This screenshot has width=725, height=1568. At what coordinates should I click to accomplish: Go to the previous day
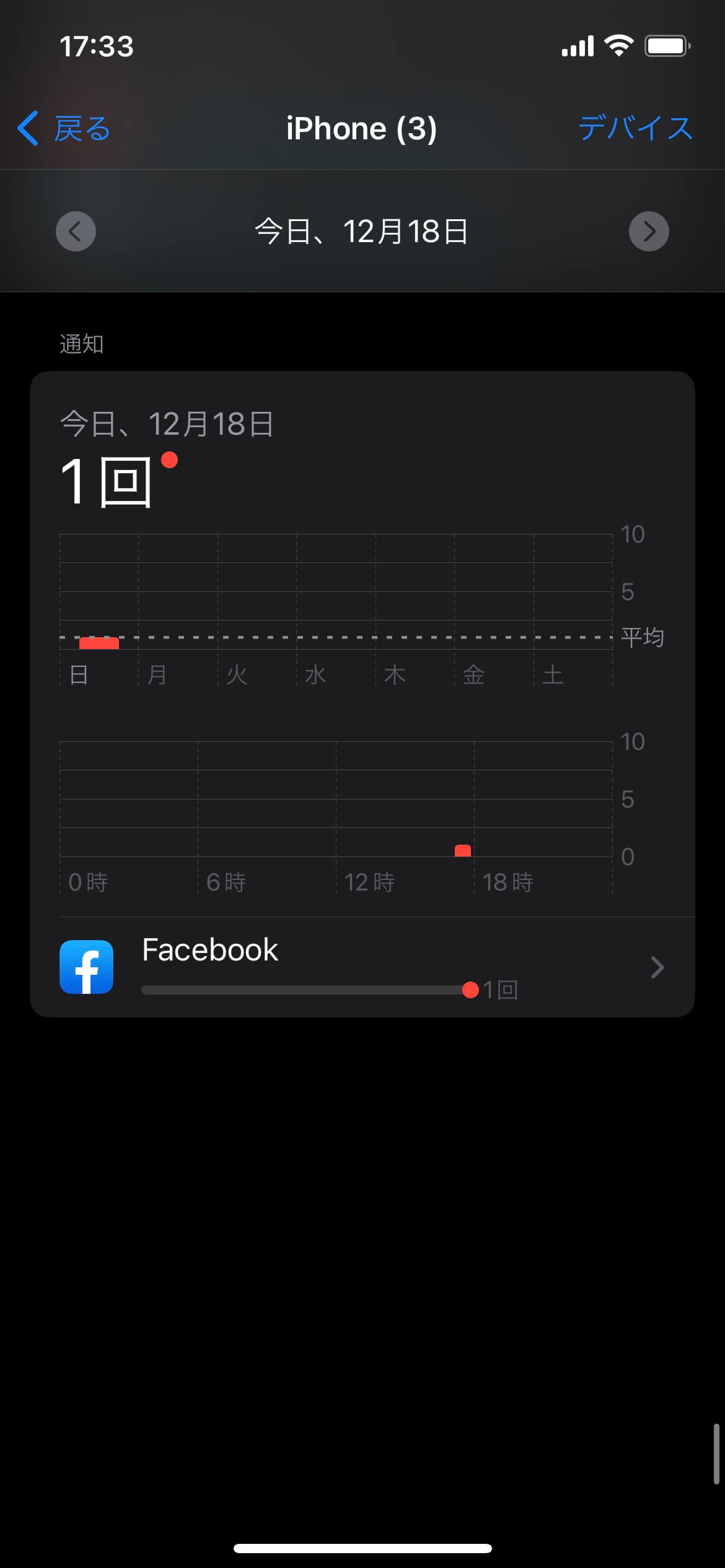[76, 232]
